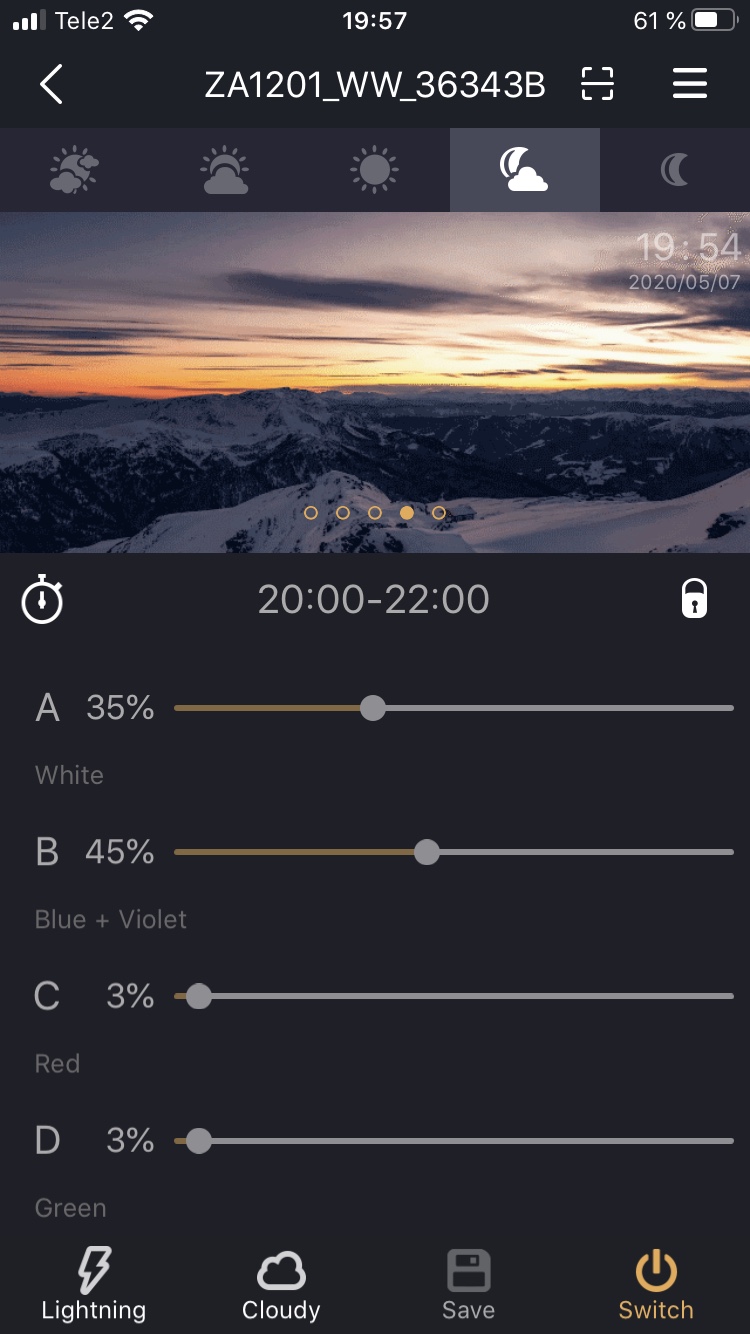This screenshot has height=1334, width=750.
Task: Open the QR scan icon
Action: (597, 85)
